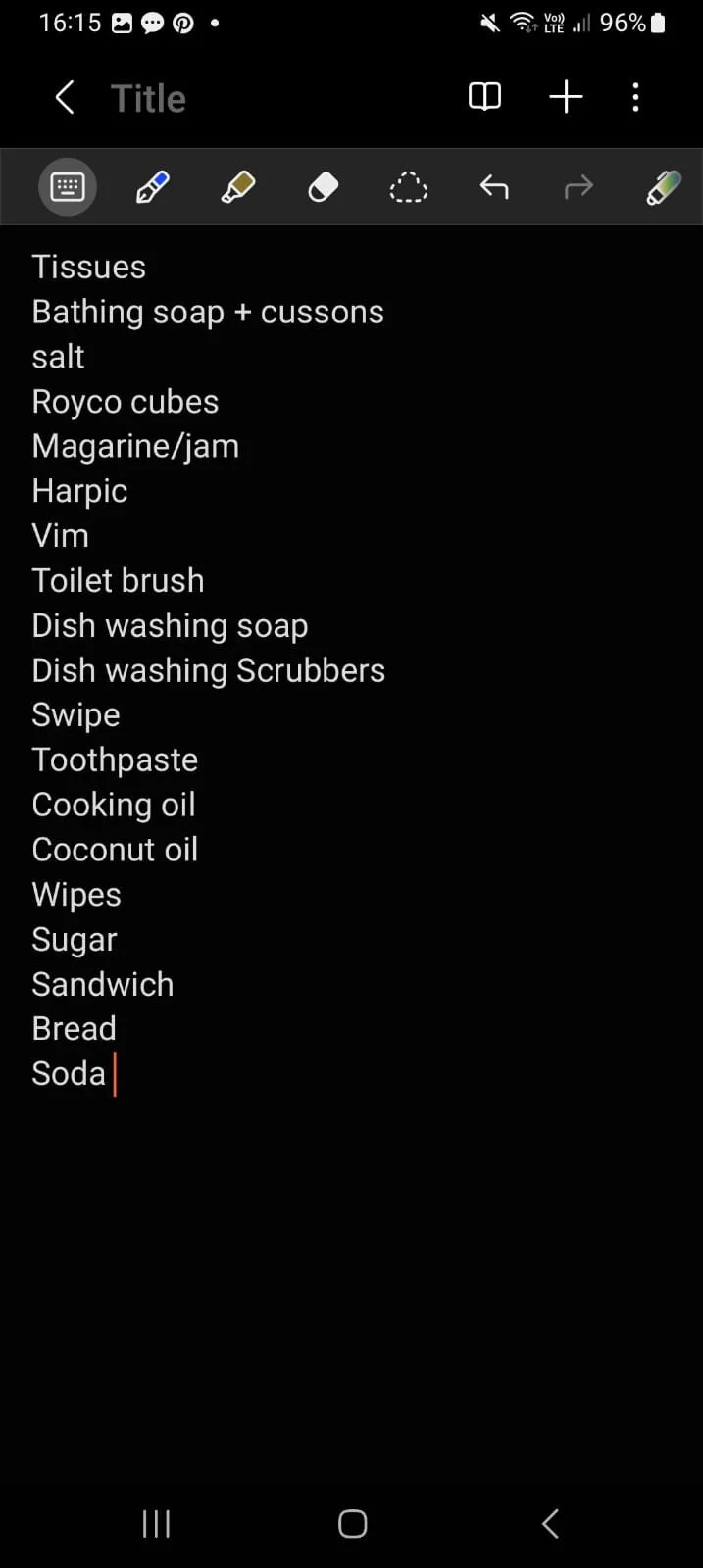Select the keyboard input mode
Image resolution: width=703 pixels, height=1568 pixels.
click(x=67, y=186)
